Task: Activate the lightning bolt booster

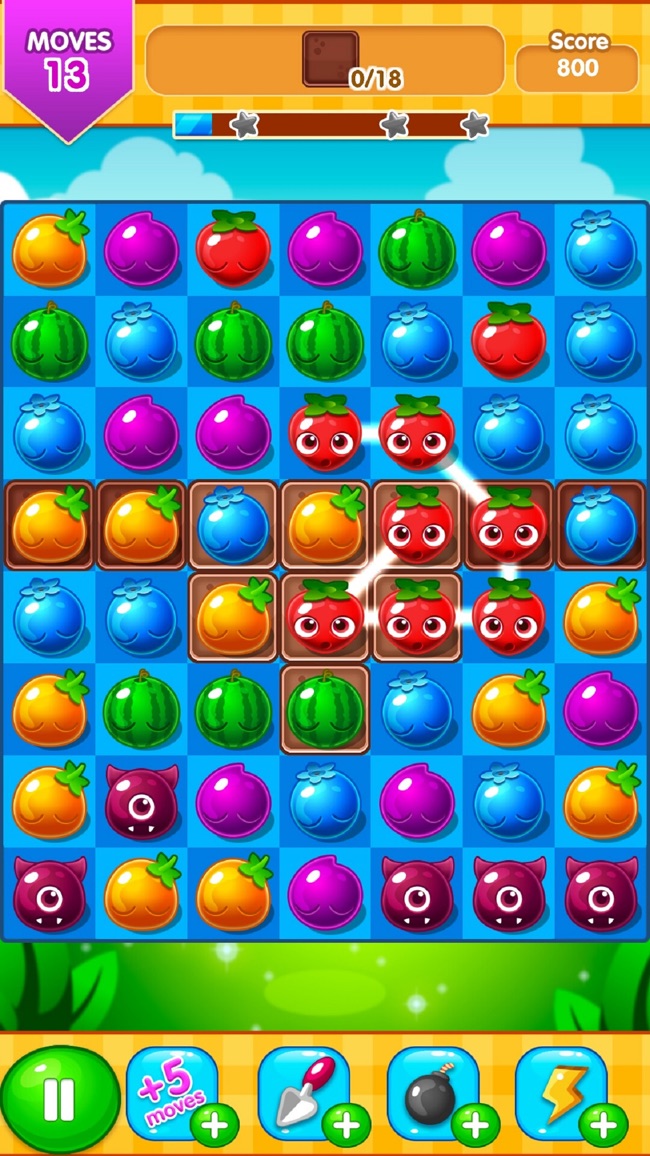Action: [560, 1094]
